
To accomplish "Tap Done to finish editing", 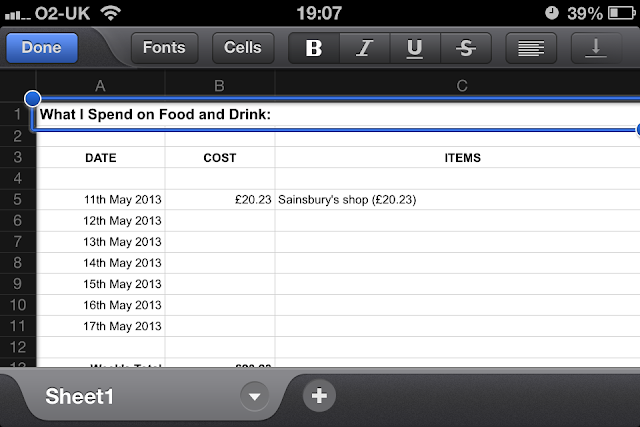I will pyautogui.click(x=41, y=47).
